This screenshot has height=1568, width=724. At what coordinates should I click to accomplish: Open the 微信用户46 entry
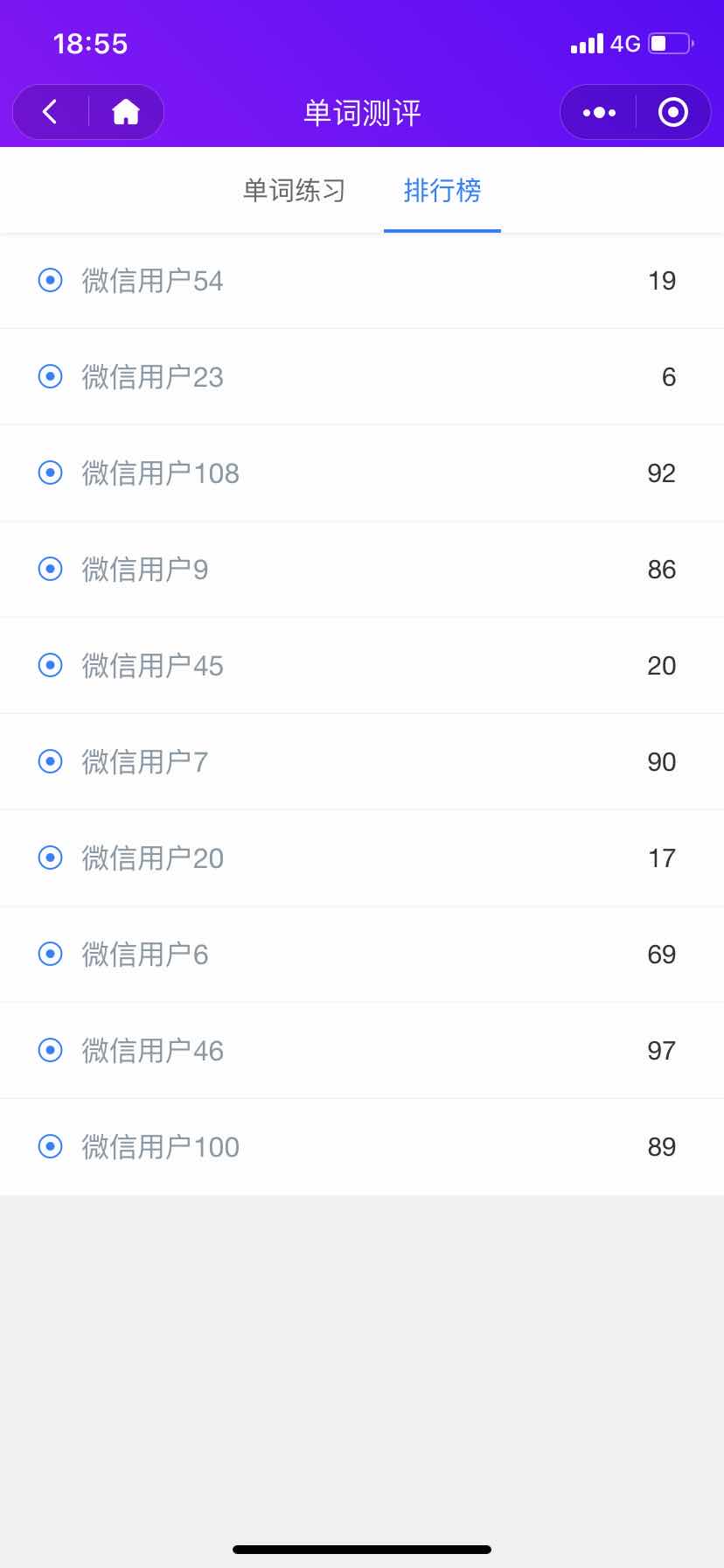[x=362, y=1051]
